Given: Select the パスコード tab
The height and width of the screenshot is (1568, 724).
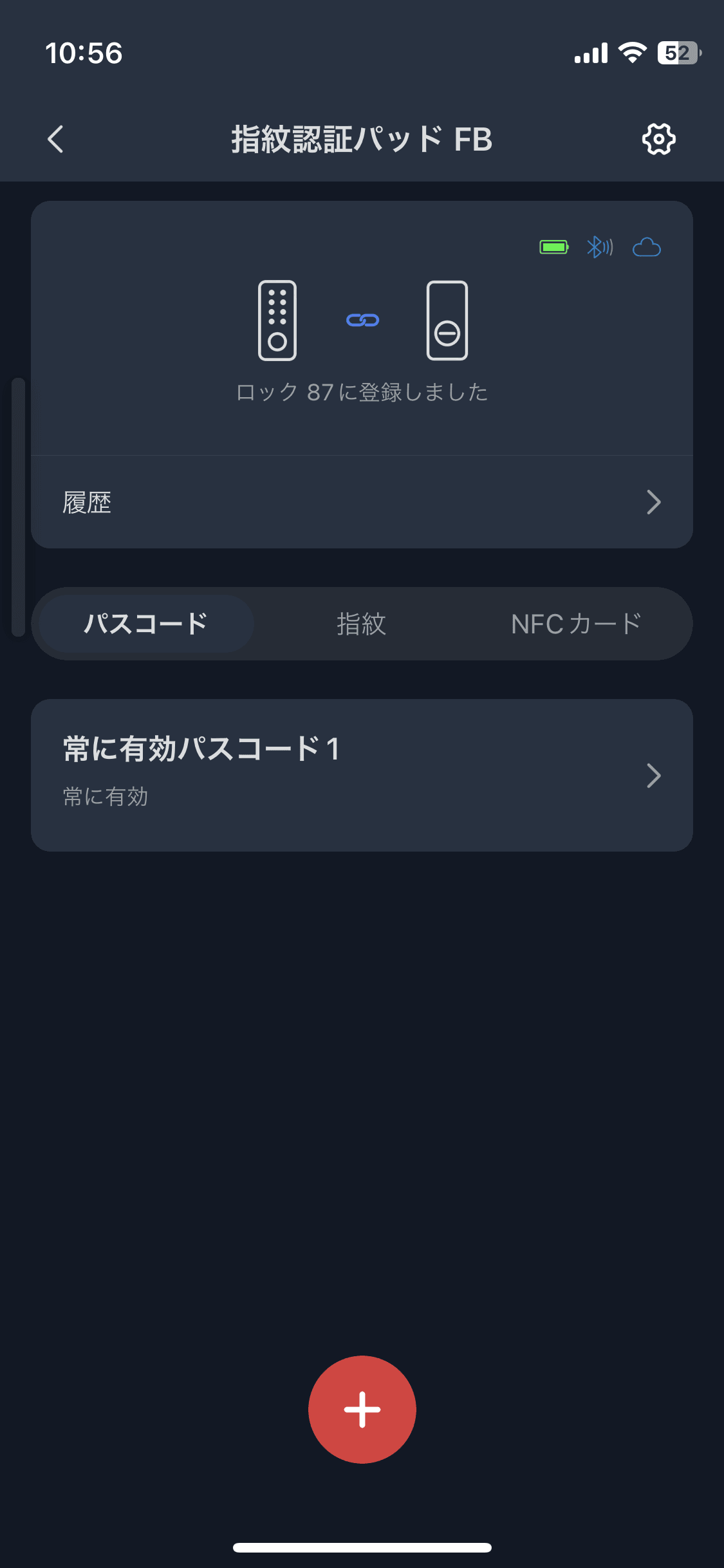Looking at the screenshot, I should pos(146,624).
